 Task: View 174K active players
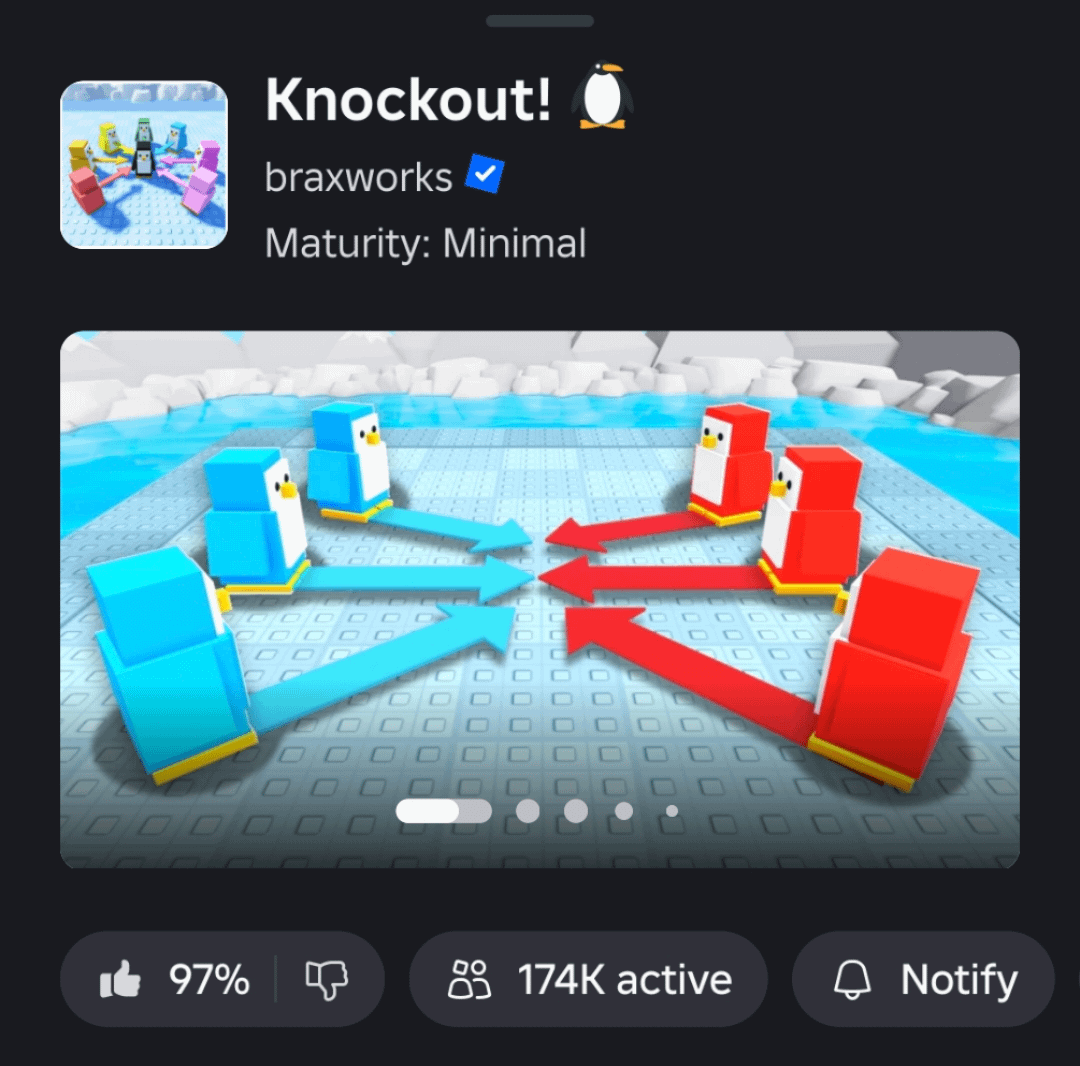(x=588, y=980)
